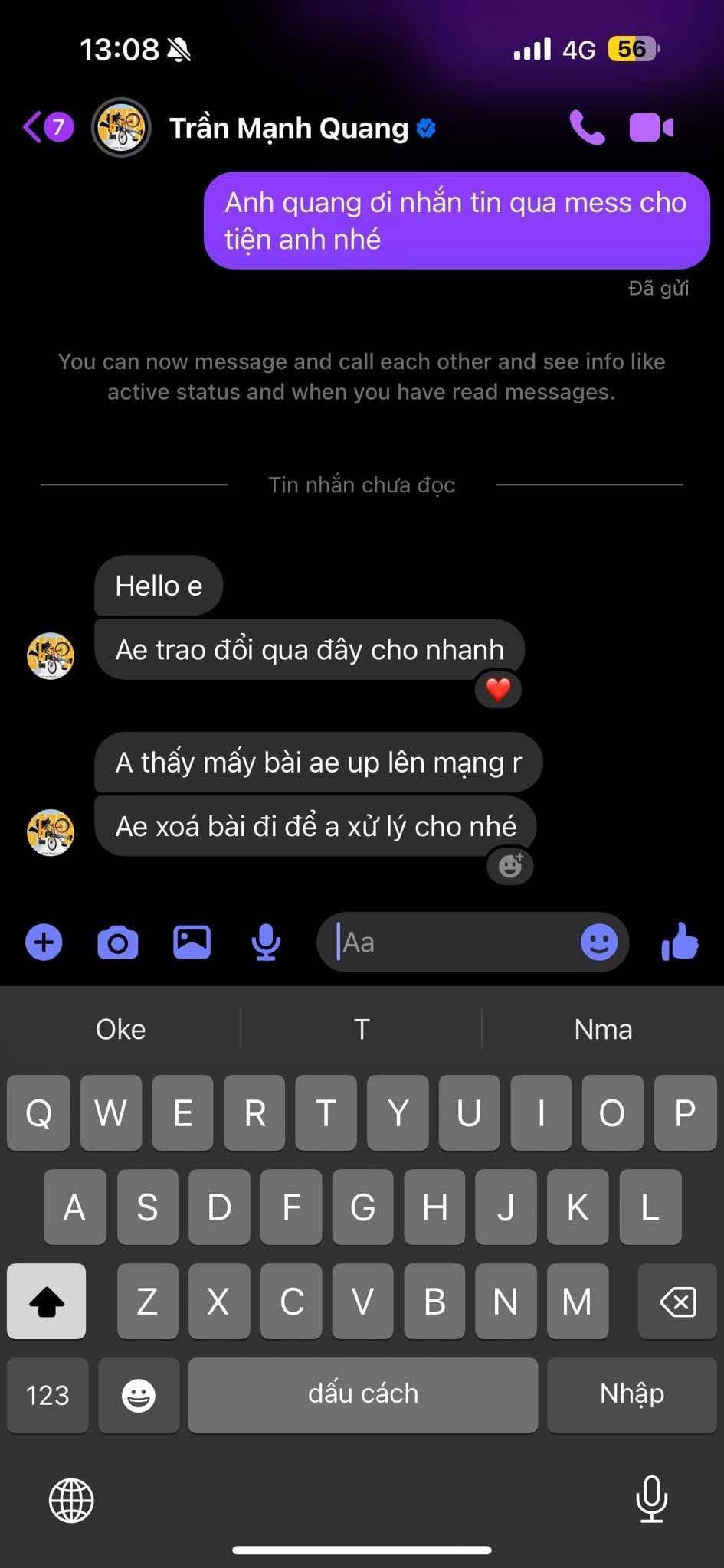This screenshot has height=1568, width=724.
Task: Open the emoji picker in the message field
Action: 599,942
